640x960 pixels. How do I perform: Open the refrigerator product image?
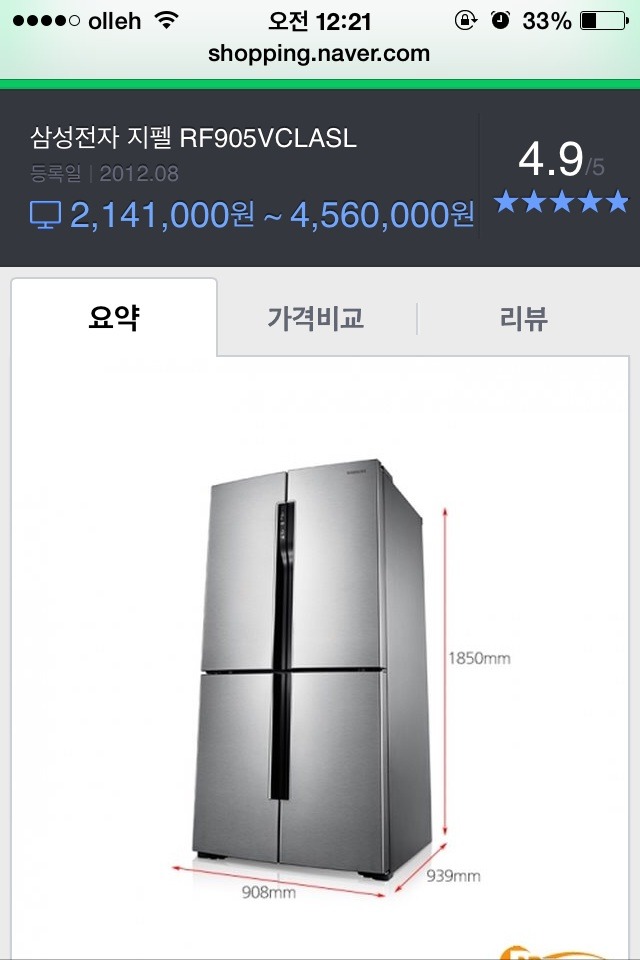tap(315, 670)
